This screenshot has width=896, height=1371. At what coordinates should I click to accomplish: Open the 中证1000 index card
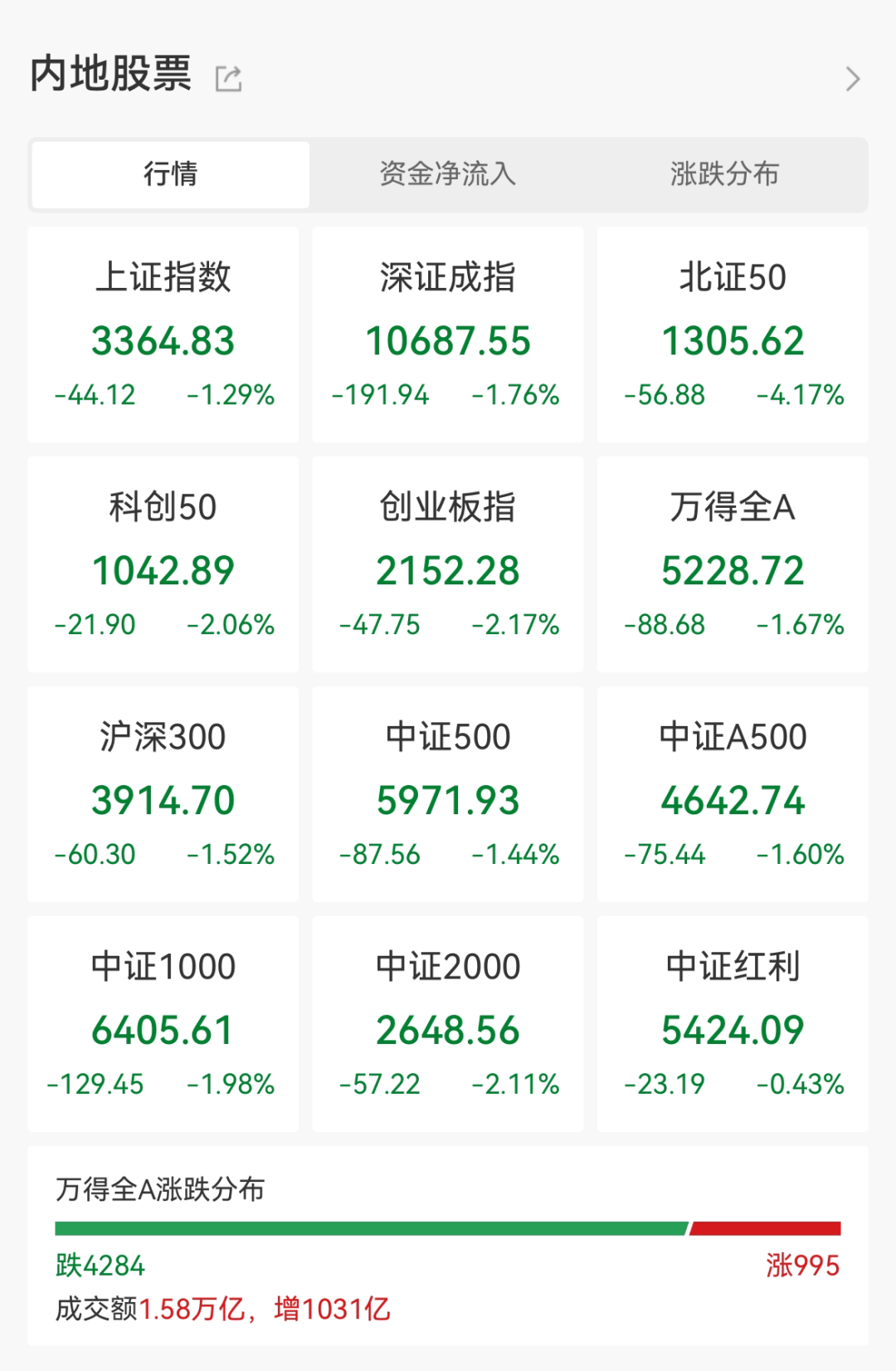pos(163,1024)
